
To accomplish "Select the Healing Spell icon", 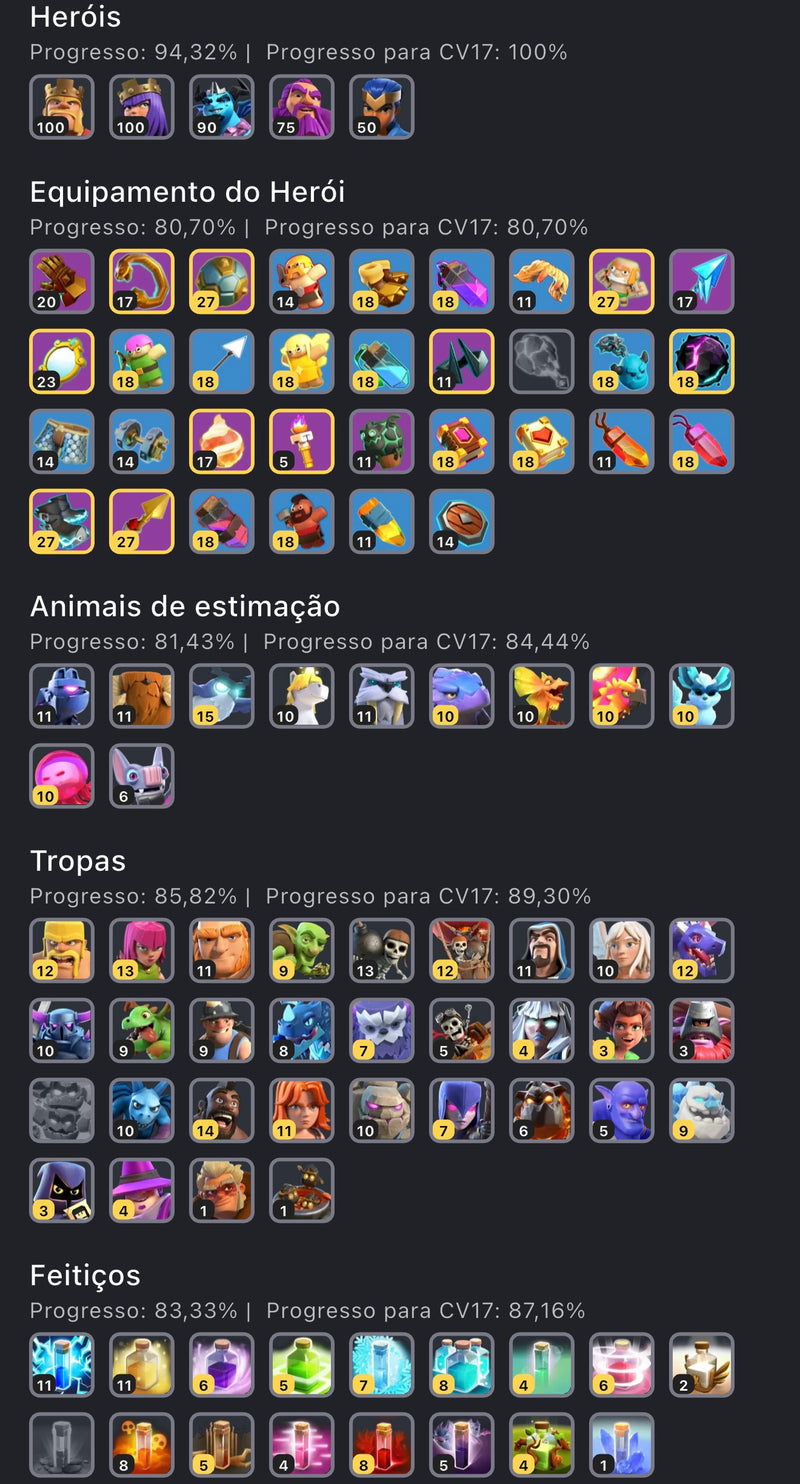I will click(x=141, y=1366).
